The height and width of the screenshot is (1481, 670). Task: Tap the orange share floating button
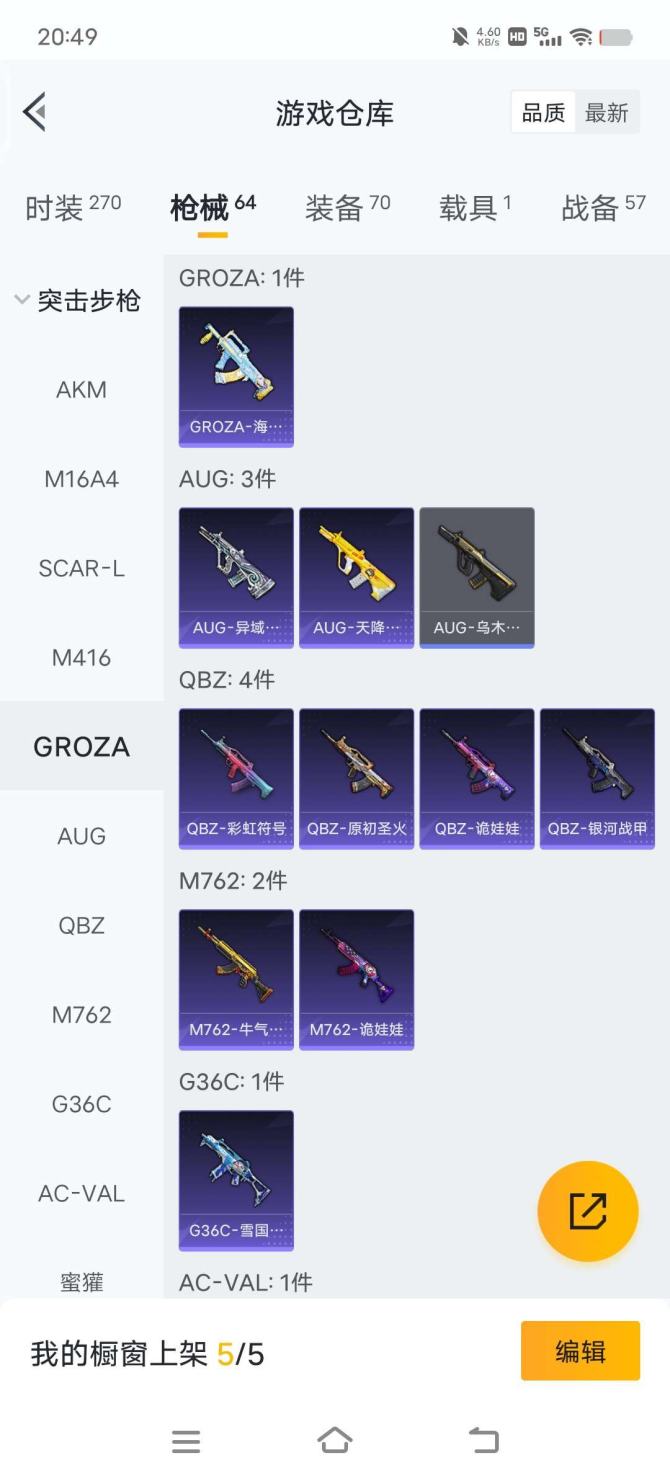click(587, 1210)
